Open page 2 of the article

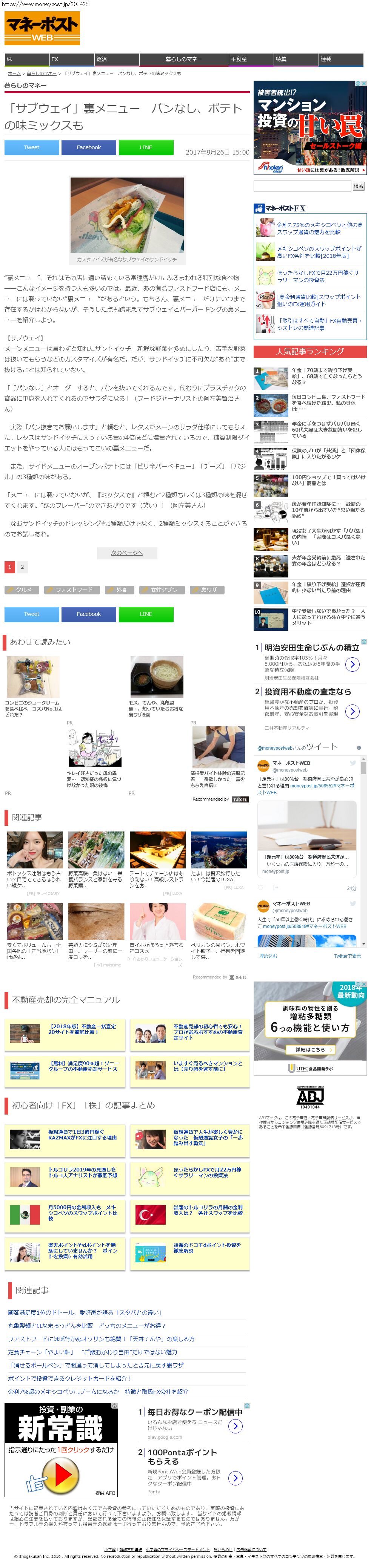click(23, 567)
